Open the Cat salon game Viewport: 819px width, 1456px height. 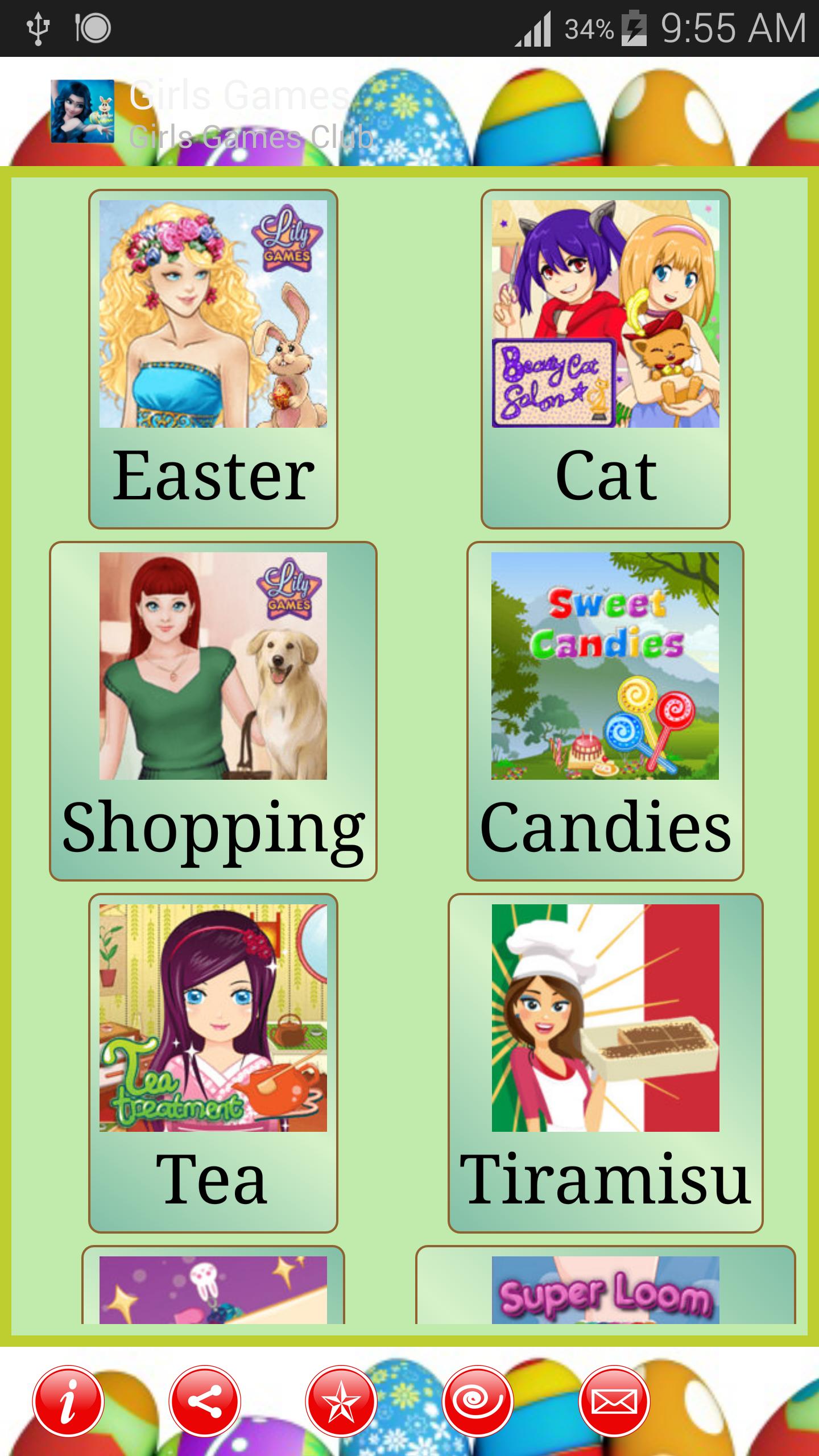point(605,358)
